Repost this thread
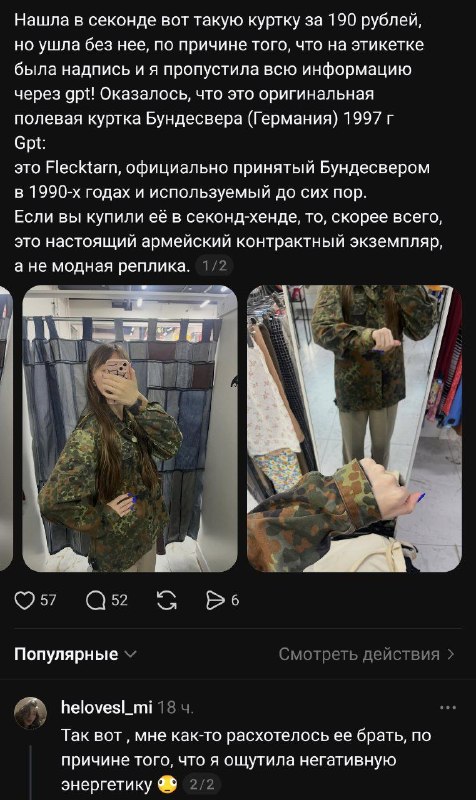 pyautogui.click(x=166, y=601)
